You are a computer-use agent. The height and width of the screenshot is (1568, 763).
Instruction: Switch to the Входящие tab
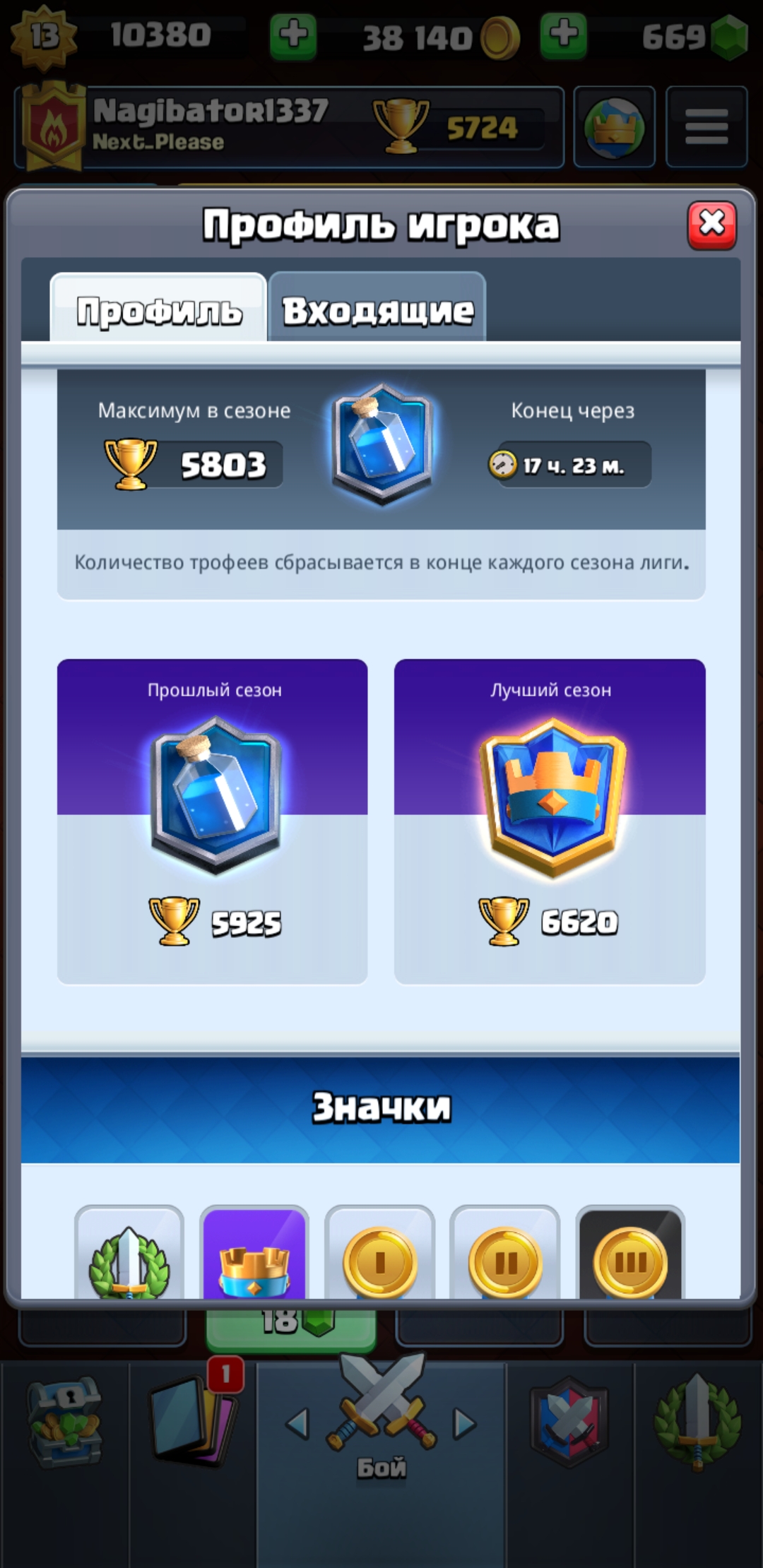[377, 307]
